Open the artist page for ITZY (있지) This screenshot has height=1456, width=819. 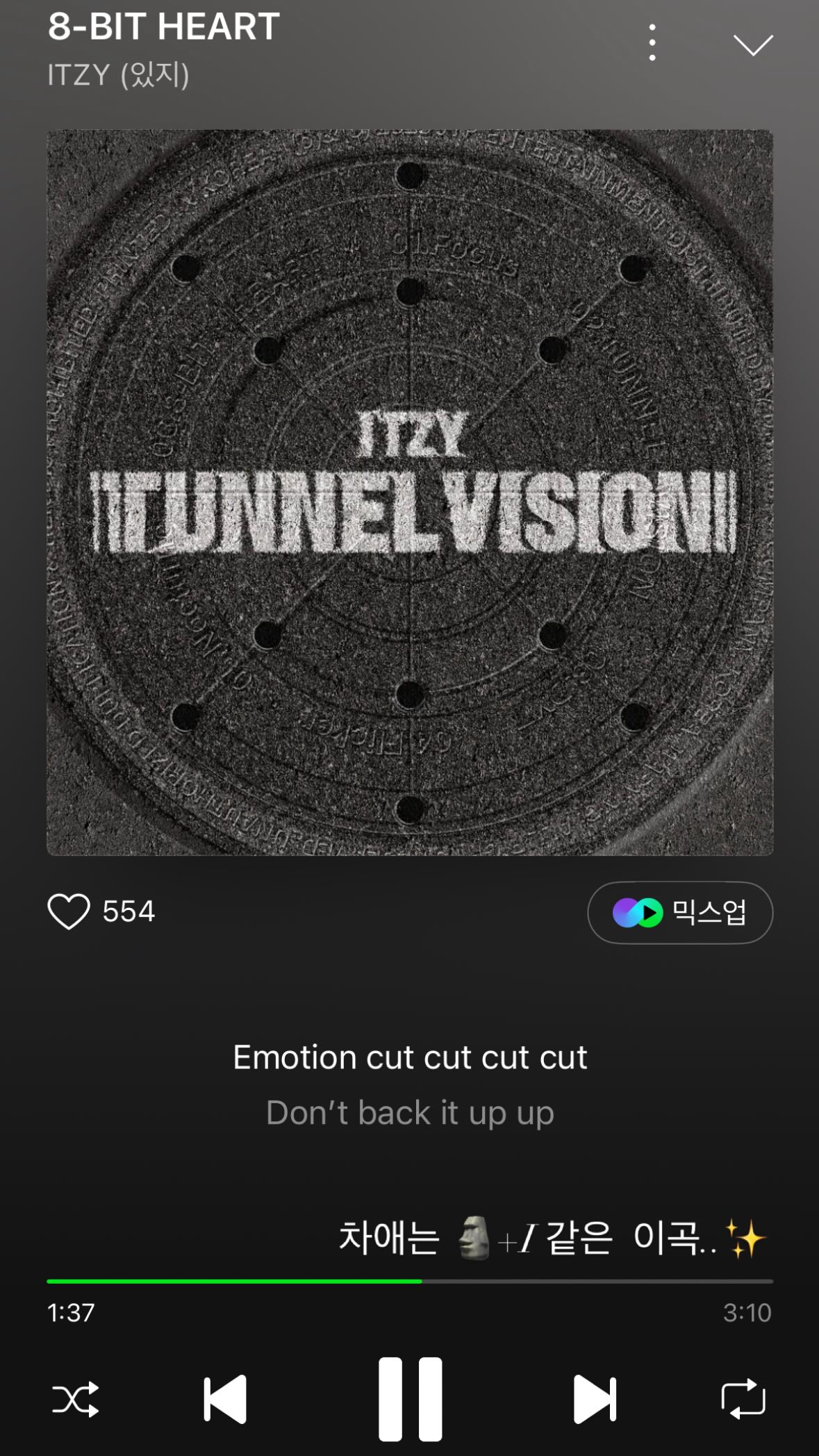pyautogui.click(x=118, y=75)
